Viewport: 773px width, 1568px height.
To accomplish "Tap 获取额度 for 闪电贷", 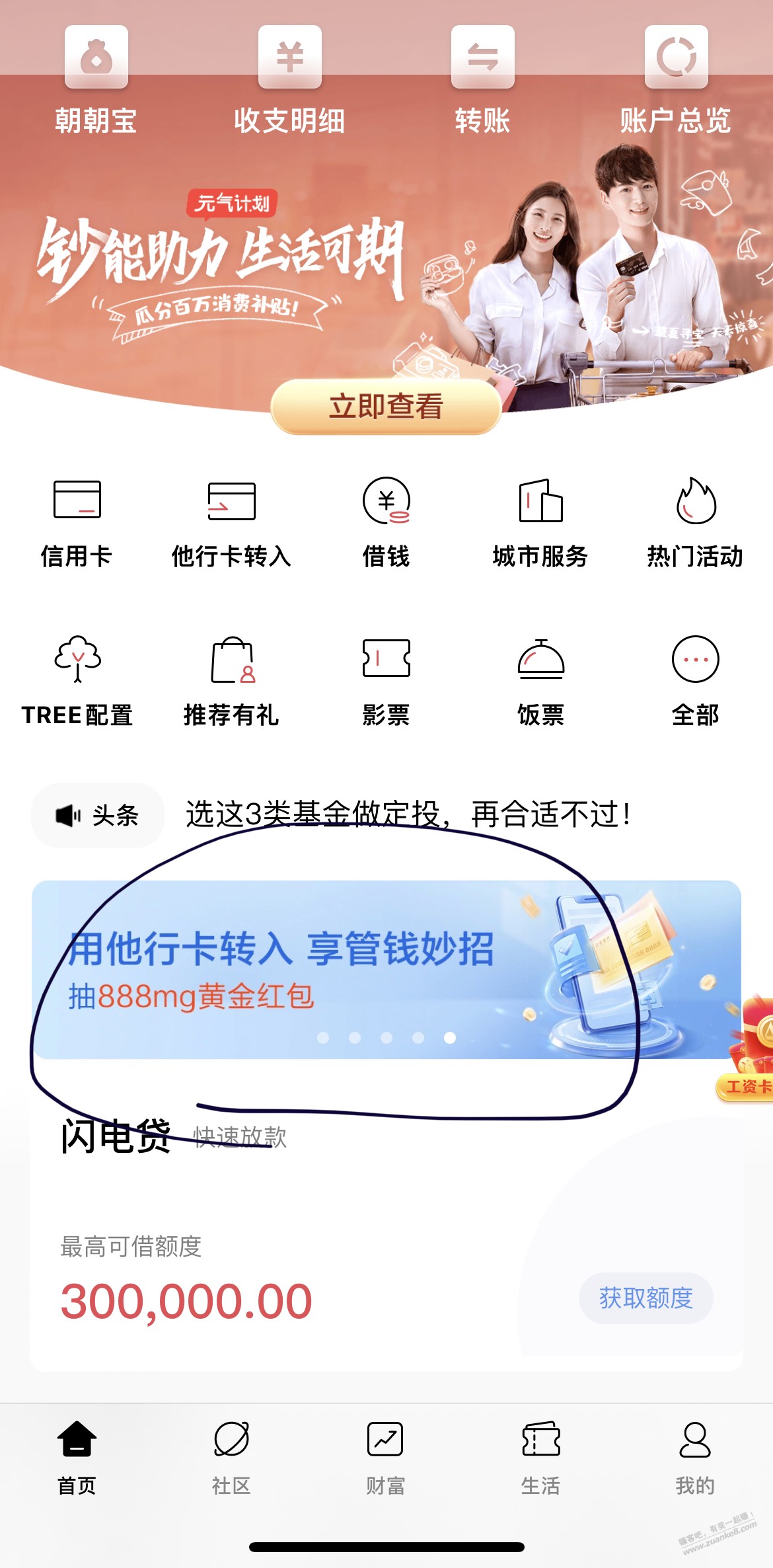I will click(x=645, y=1298).
